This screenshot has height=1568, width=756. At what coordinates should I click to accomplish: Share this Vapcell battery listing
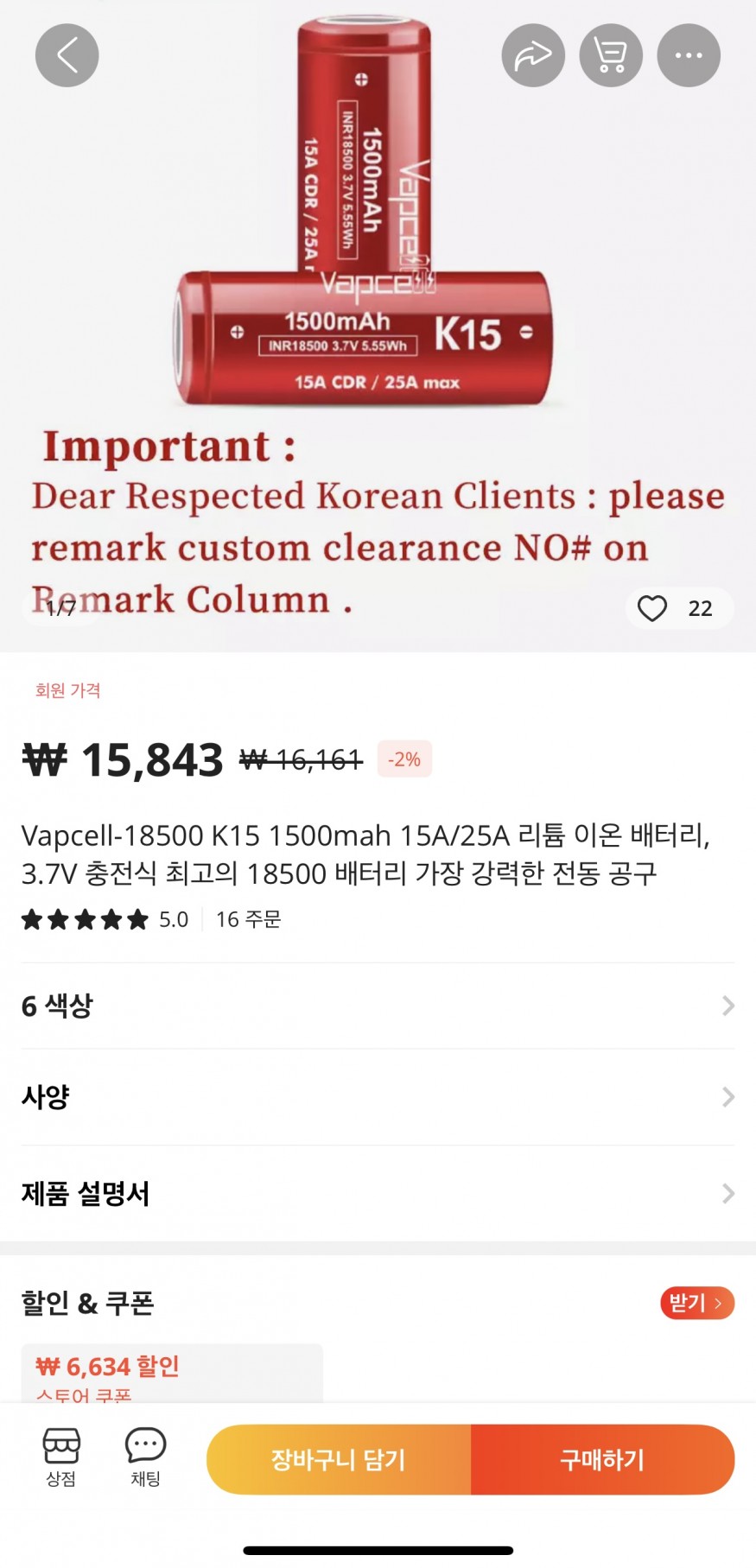(533, 55)
